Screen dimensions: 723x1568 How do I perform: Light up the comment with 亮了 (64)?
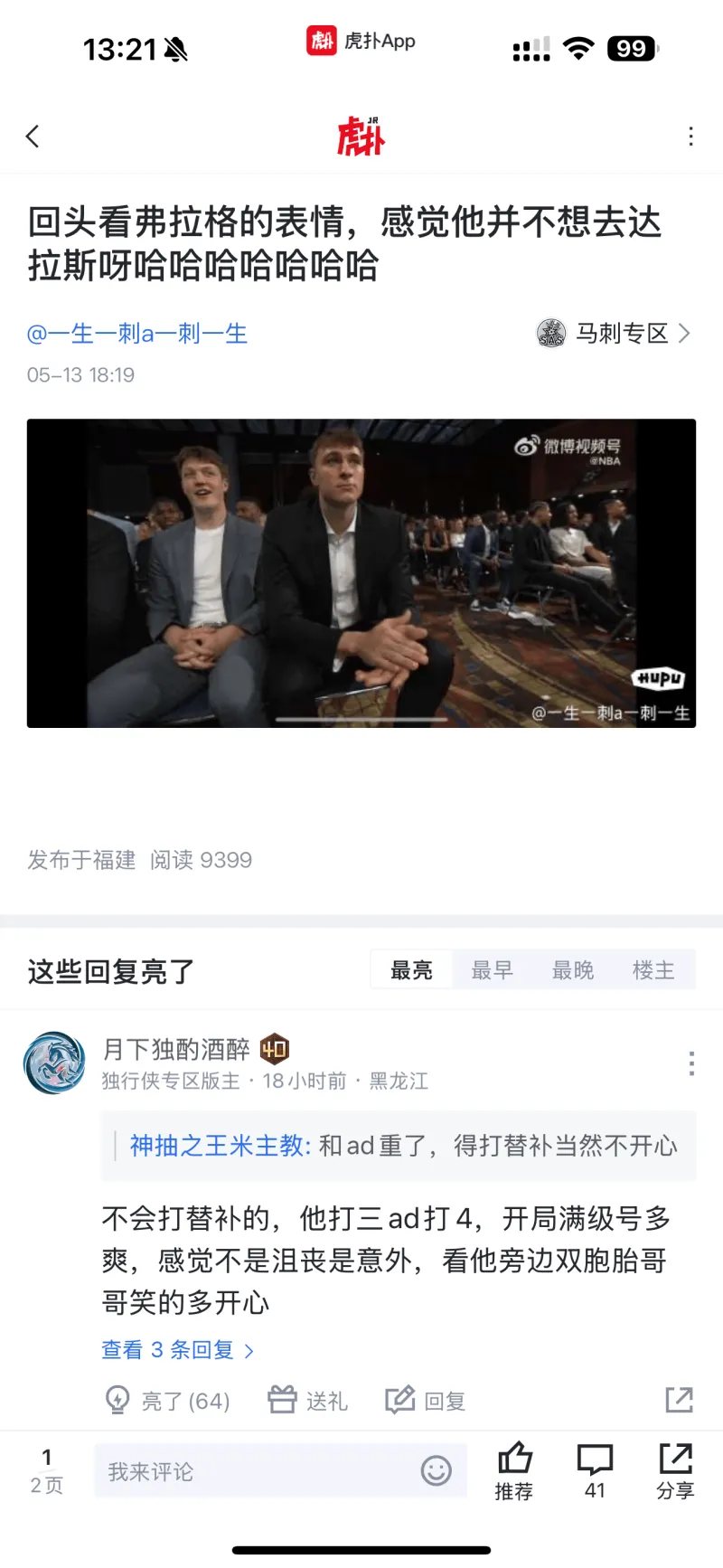point(168,1401)
